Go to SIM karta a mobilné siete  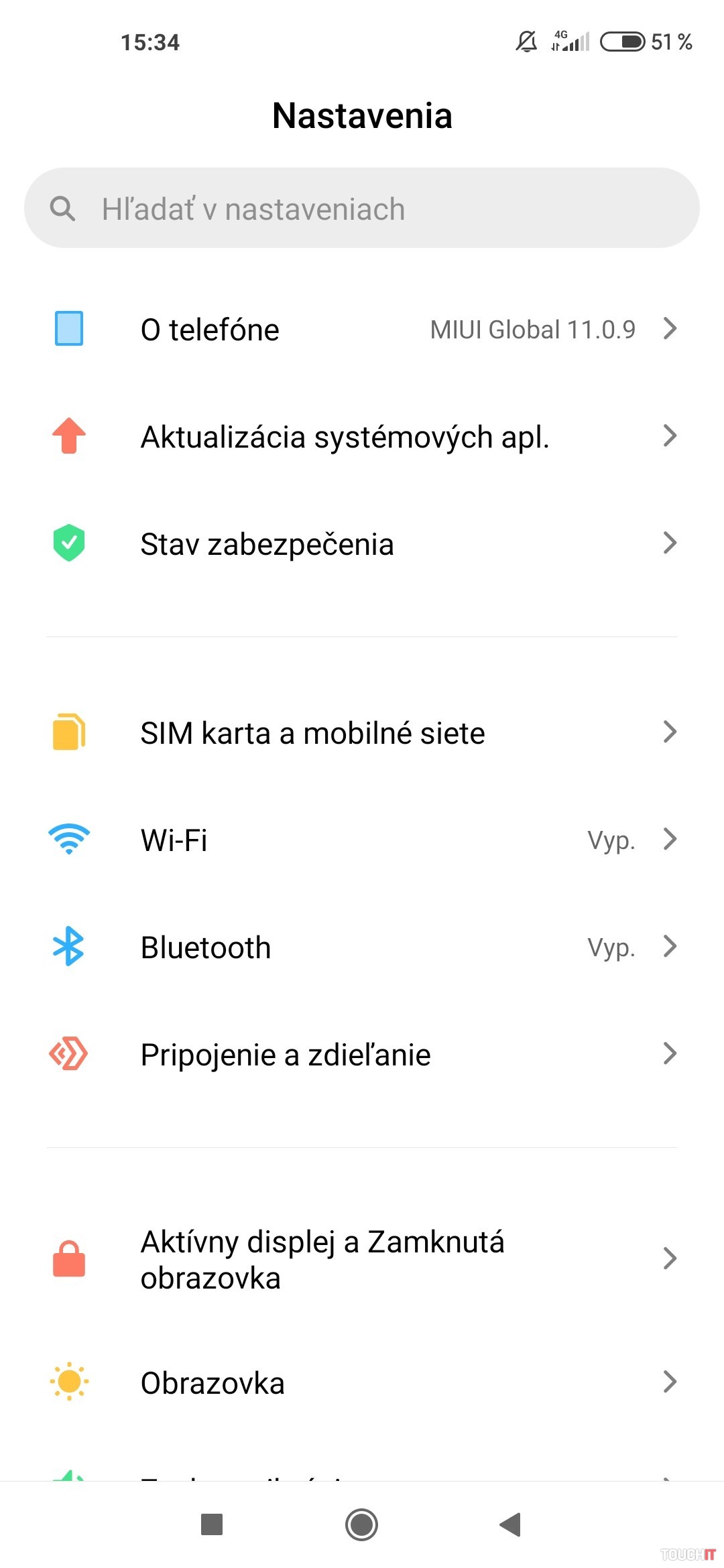tap(362, 732)
